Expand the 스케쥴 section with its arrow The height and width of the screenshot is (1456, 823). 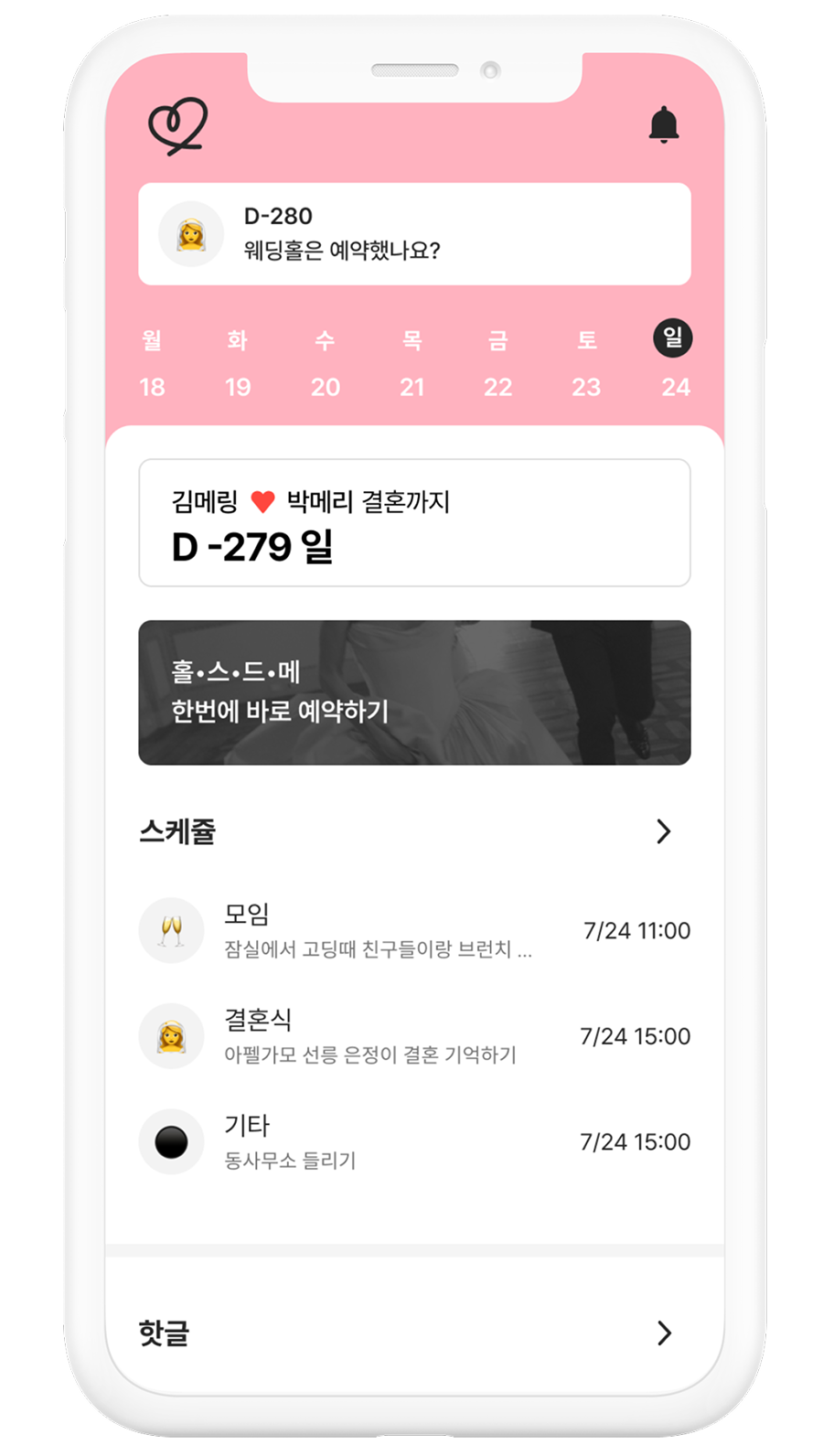(664, 831)
